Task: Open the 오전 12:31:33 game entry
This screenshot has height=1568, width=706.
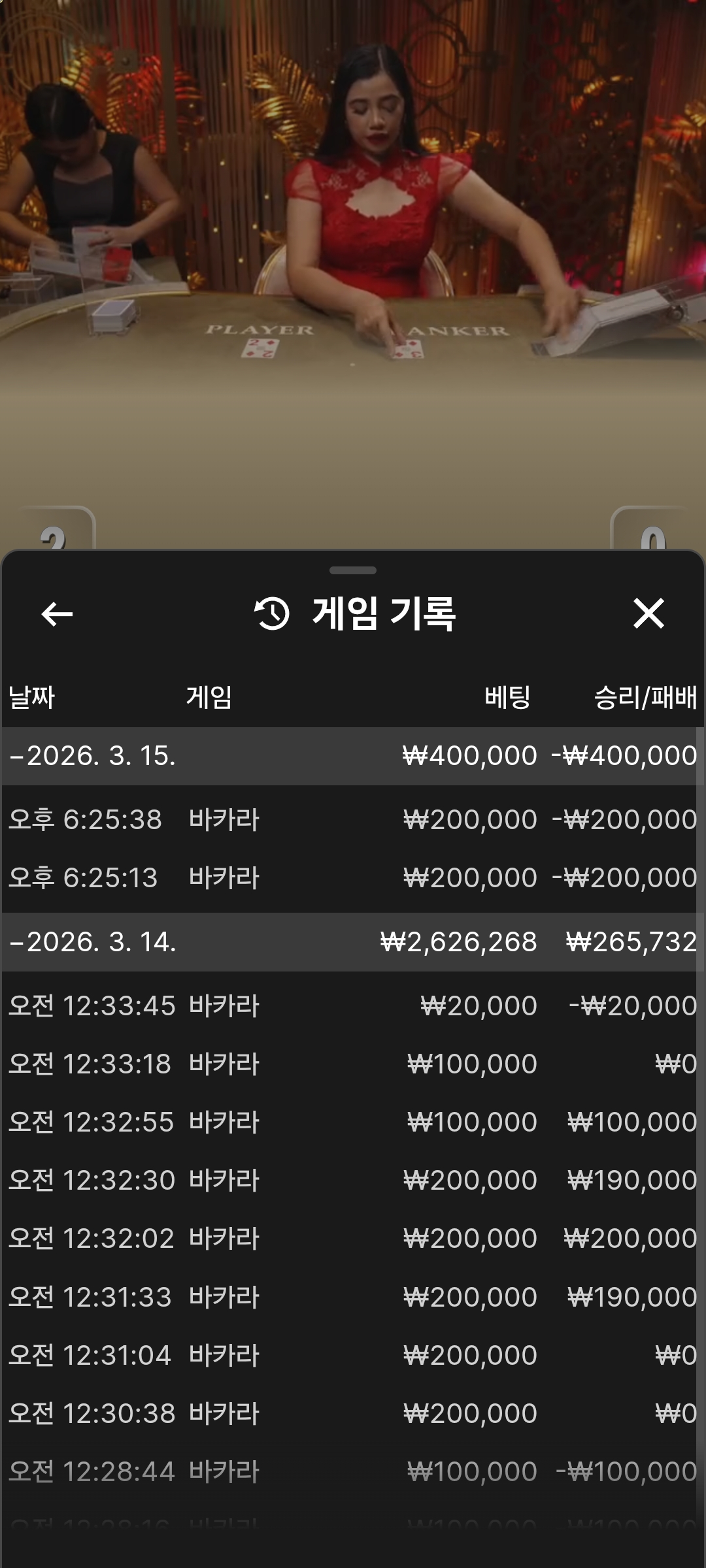Action: coord(353,1297)
